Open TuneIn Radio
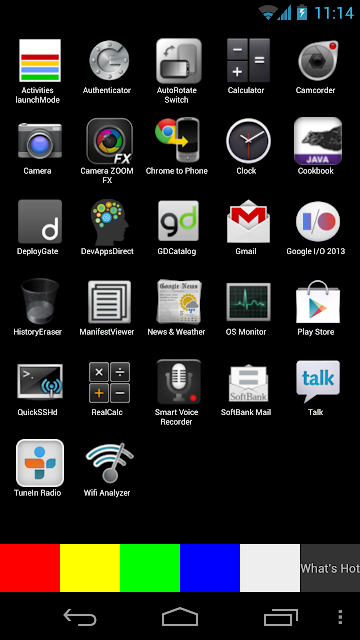This screenshot has height=640, width=360. click(38, 469)
